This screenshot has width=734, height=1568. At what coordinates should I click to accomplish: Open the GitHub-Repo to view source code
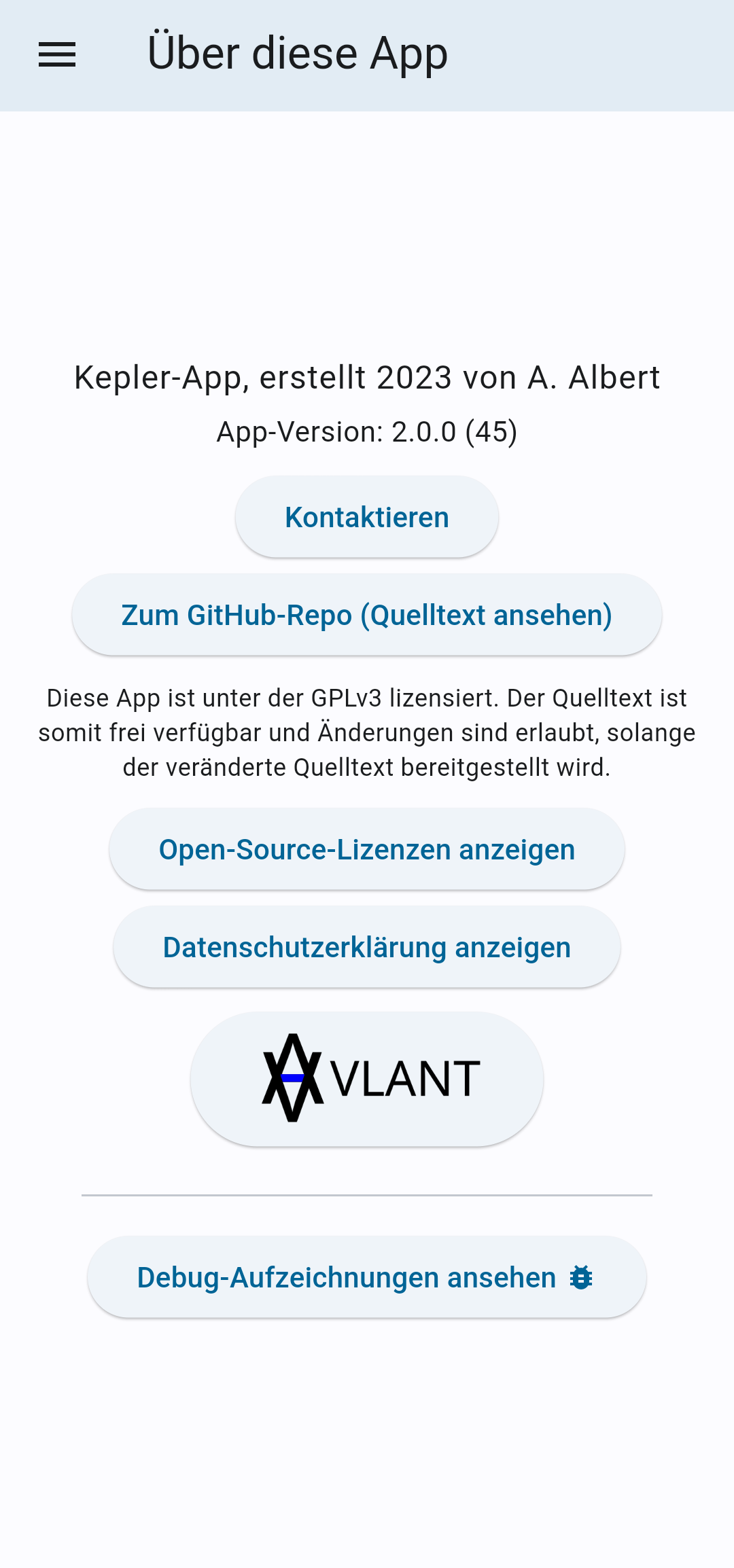[x=367, y=615]
